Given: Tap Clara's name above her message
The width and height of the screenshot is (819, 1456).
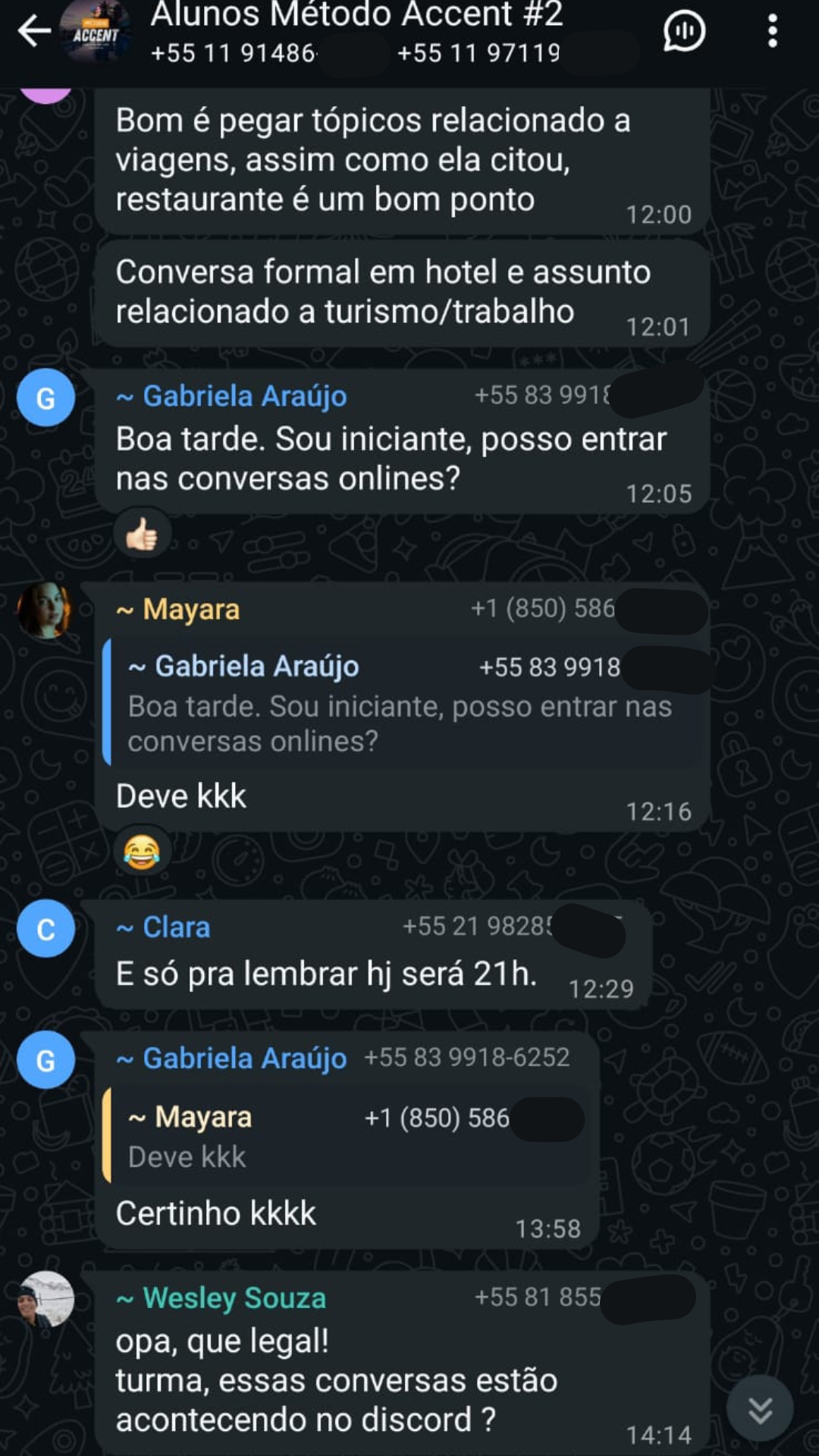Looking at the screenshot, I should click(x=176, y=927).
